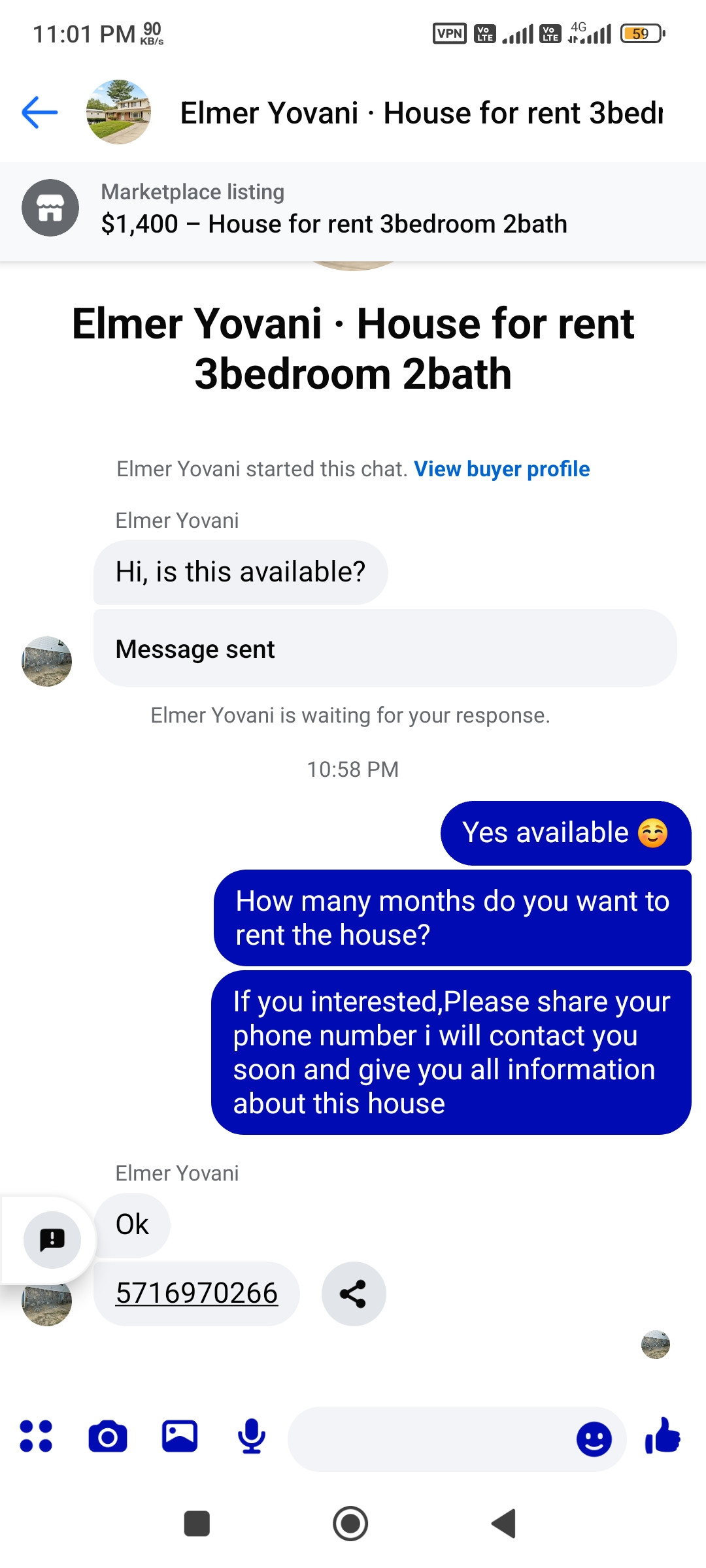The width and height of the screenshot is (706, 1568).
Task: Attach a picture from the gallery
Action: (180, 1437)
